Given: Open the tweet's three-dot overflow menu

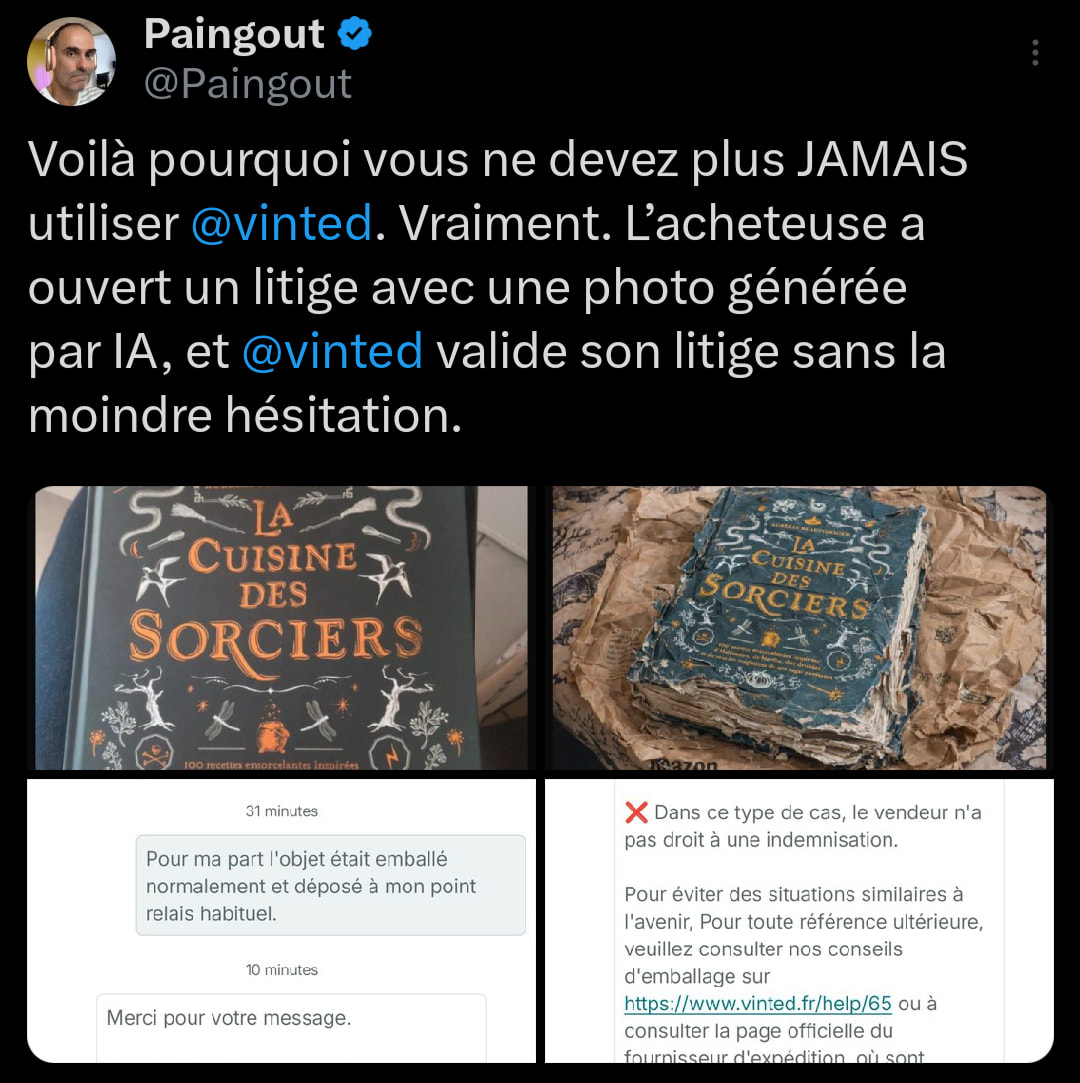Looking at the screenshot, I should click(x=1035, y=52).
